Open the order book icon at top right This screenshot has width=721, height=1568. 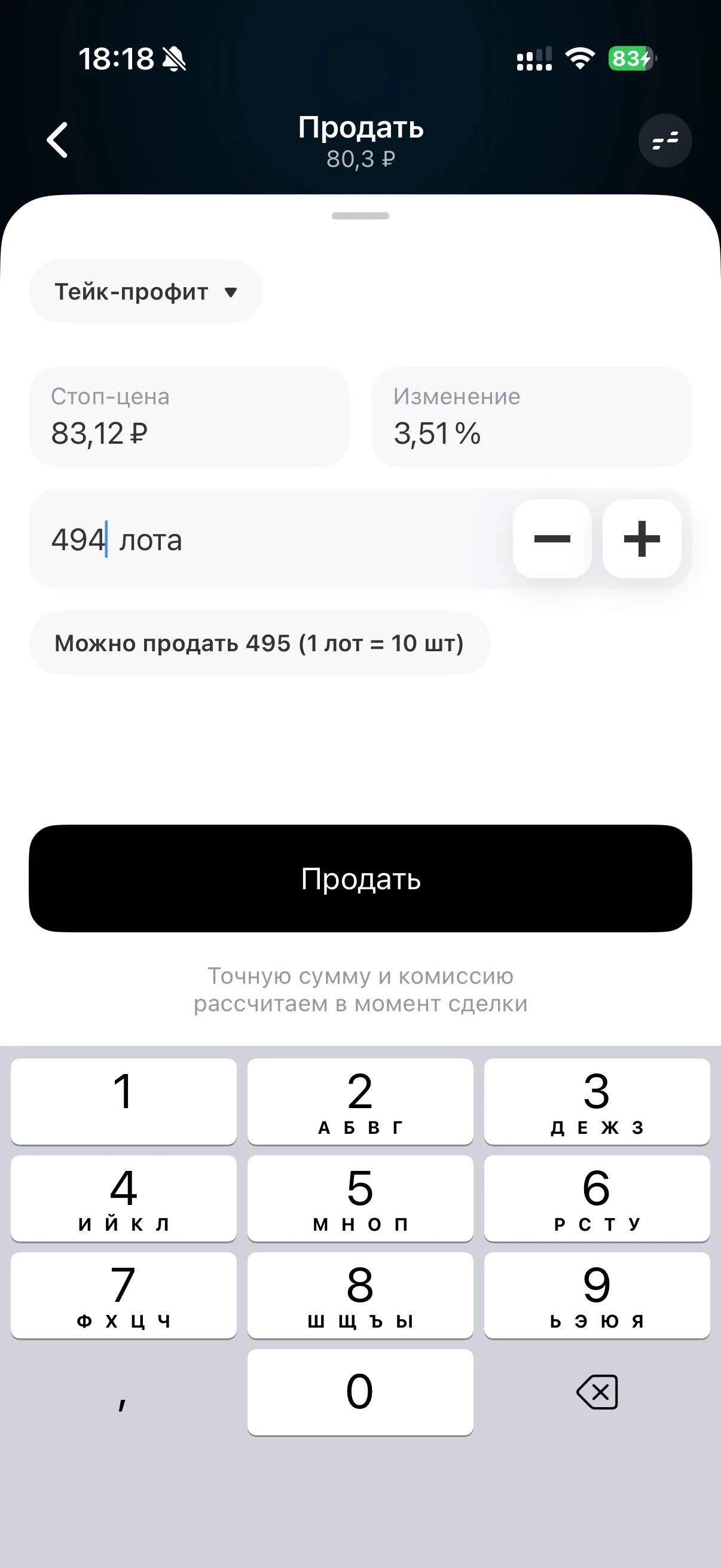pyautogui.click(x=664, y=141)
